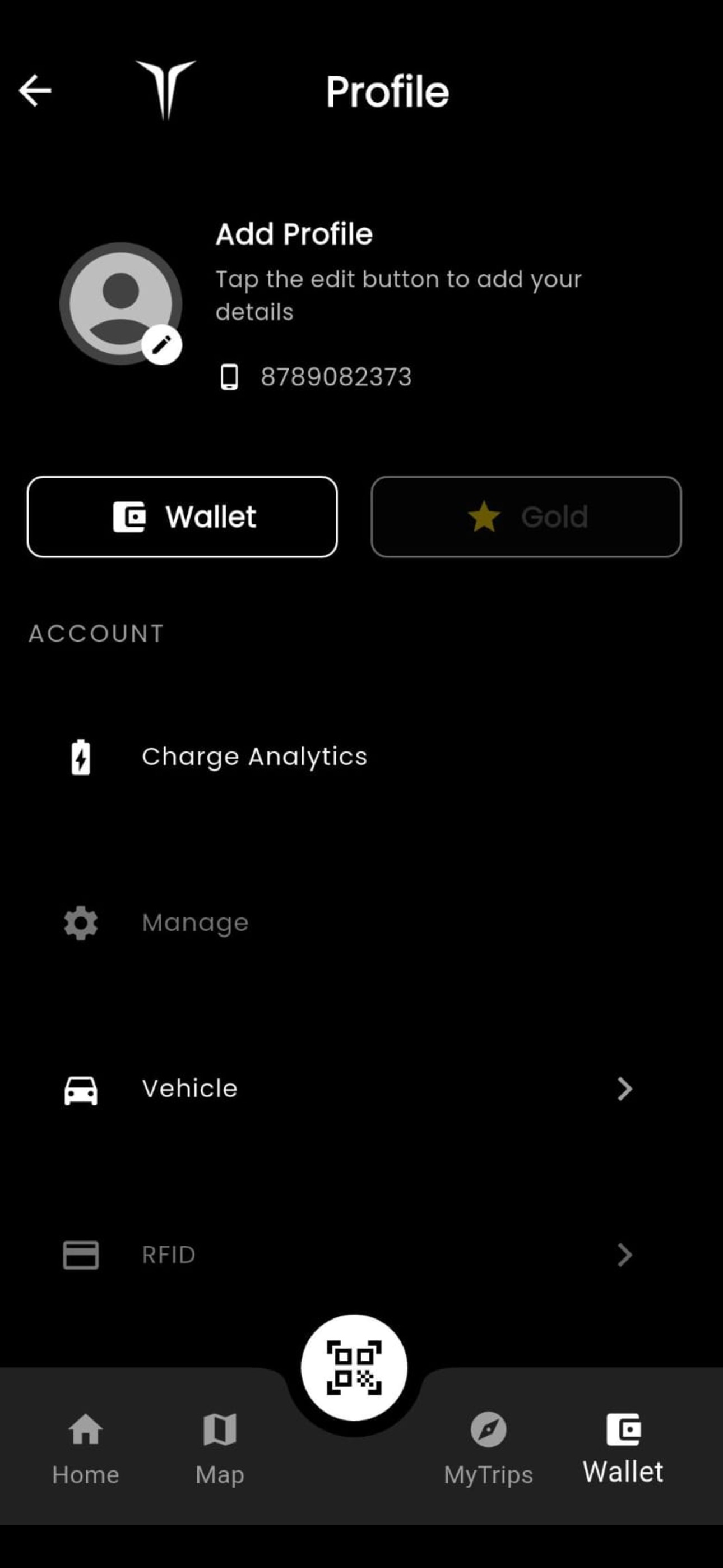
Task: Launch the QR code scanner button
Action: (354, 1368)
